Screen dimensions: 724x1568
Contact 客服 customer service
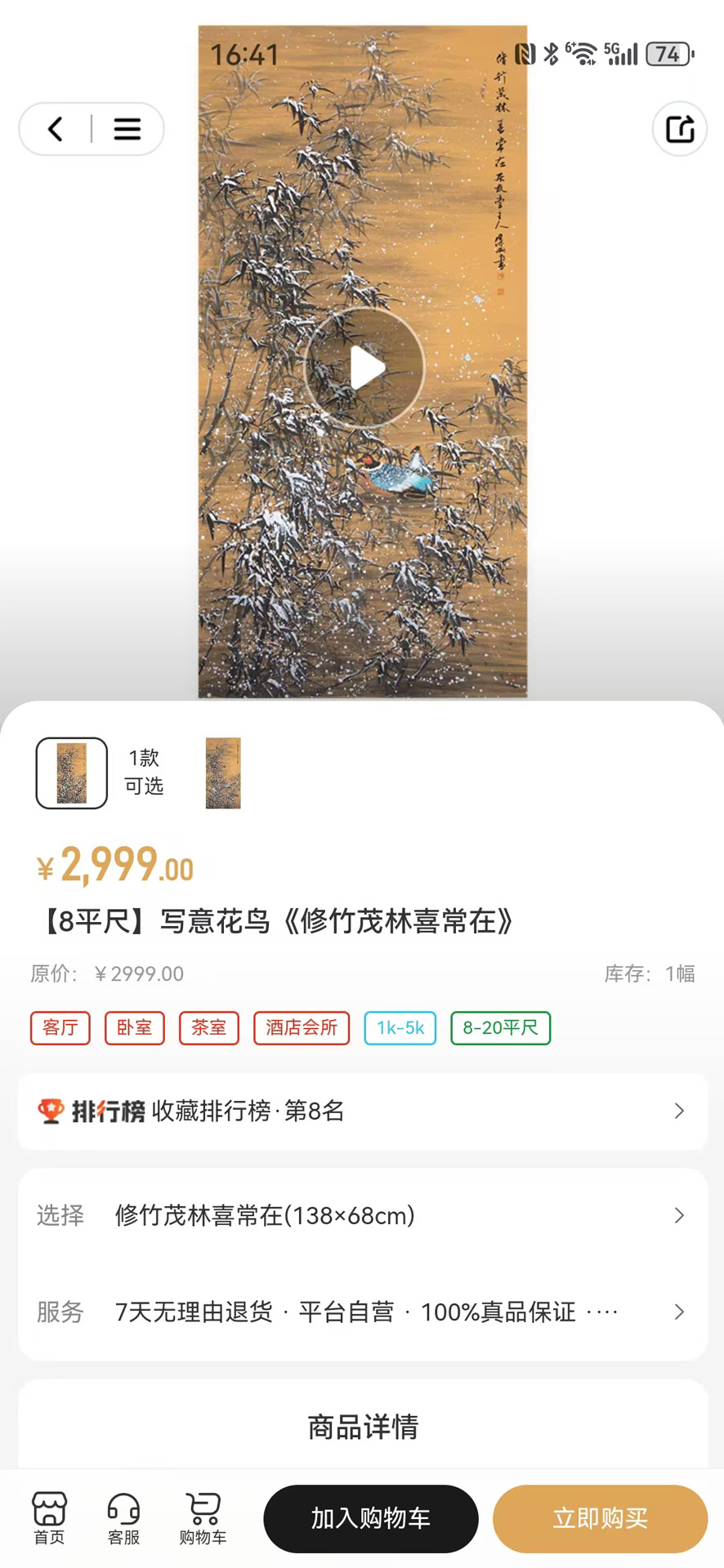(123, 1518)
